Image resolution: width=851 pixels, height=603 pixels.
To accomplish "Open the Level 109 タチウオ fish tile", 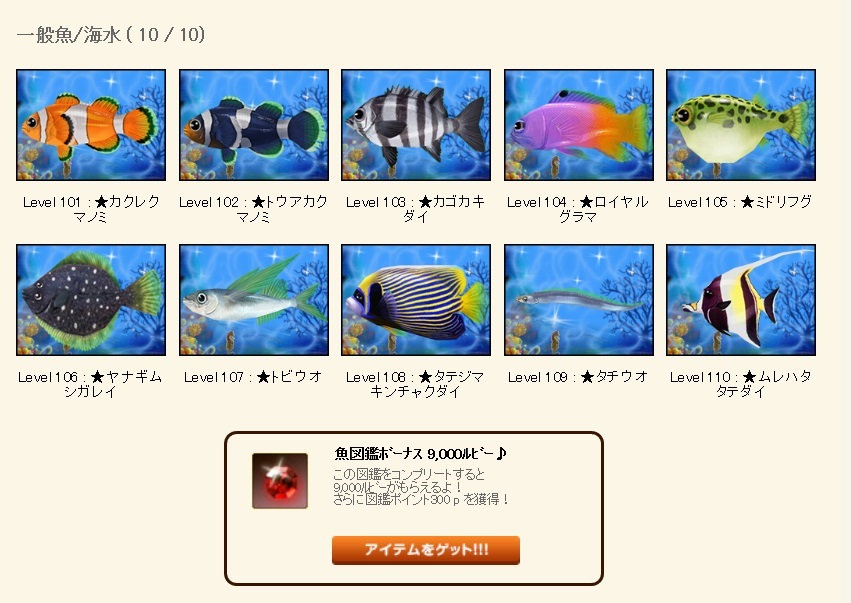I will coord(578,300).
